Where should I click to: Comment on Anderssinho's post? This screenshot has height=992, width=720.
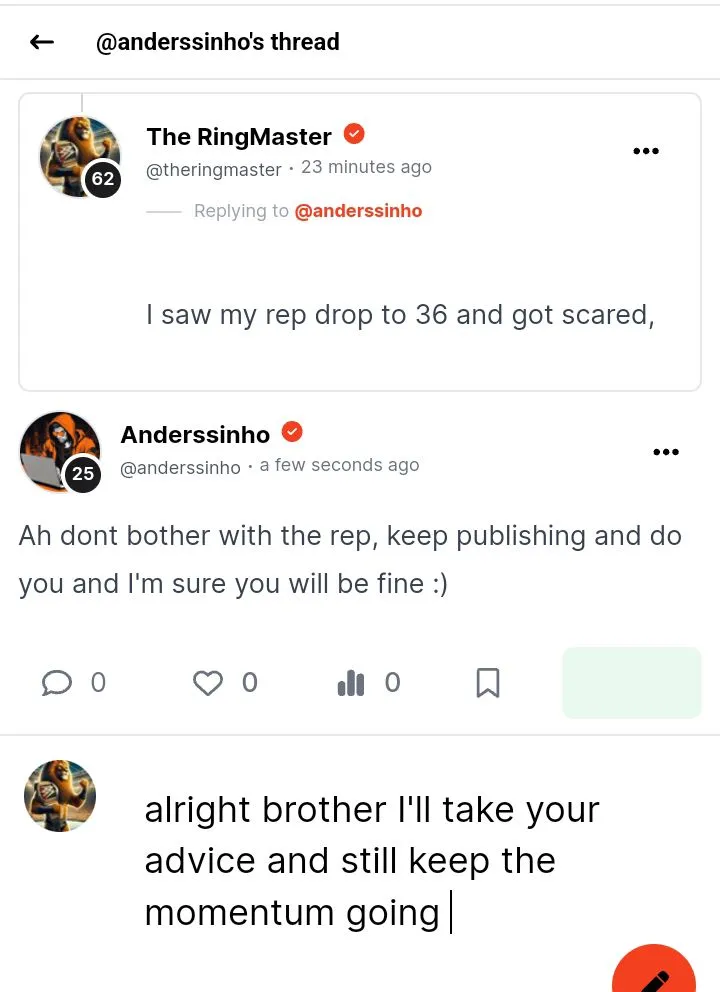point(57,682)
